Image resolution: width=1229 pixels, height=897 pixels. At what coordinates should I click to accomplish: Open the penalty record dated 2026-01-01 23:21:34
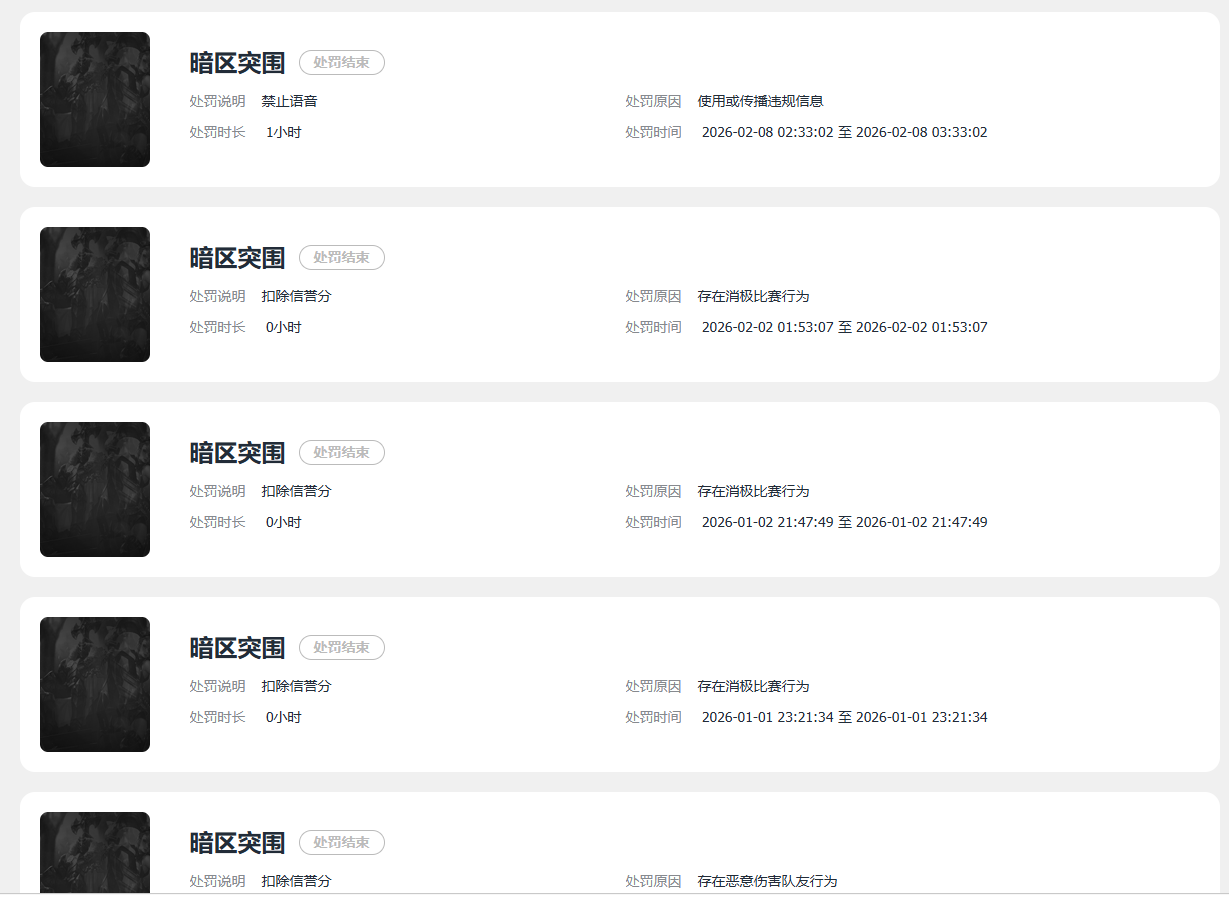pyautogui.click(x=619, y=684)
